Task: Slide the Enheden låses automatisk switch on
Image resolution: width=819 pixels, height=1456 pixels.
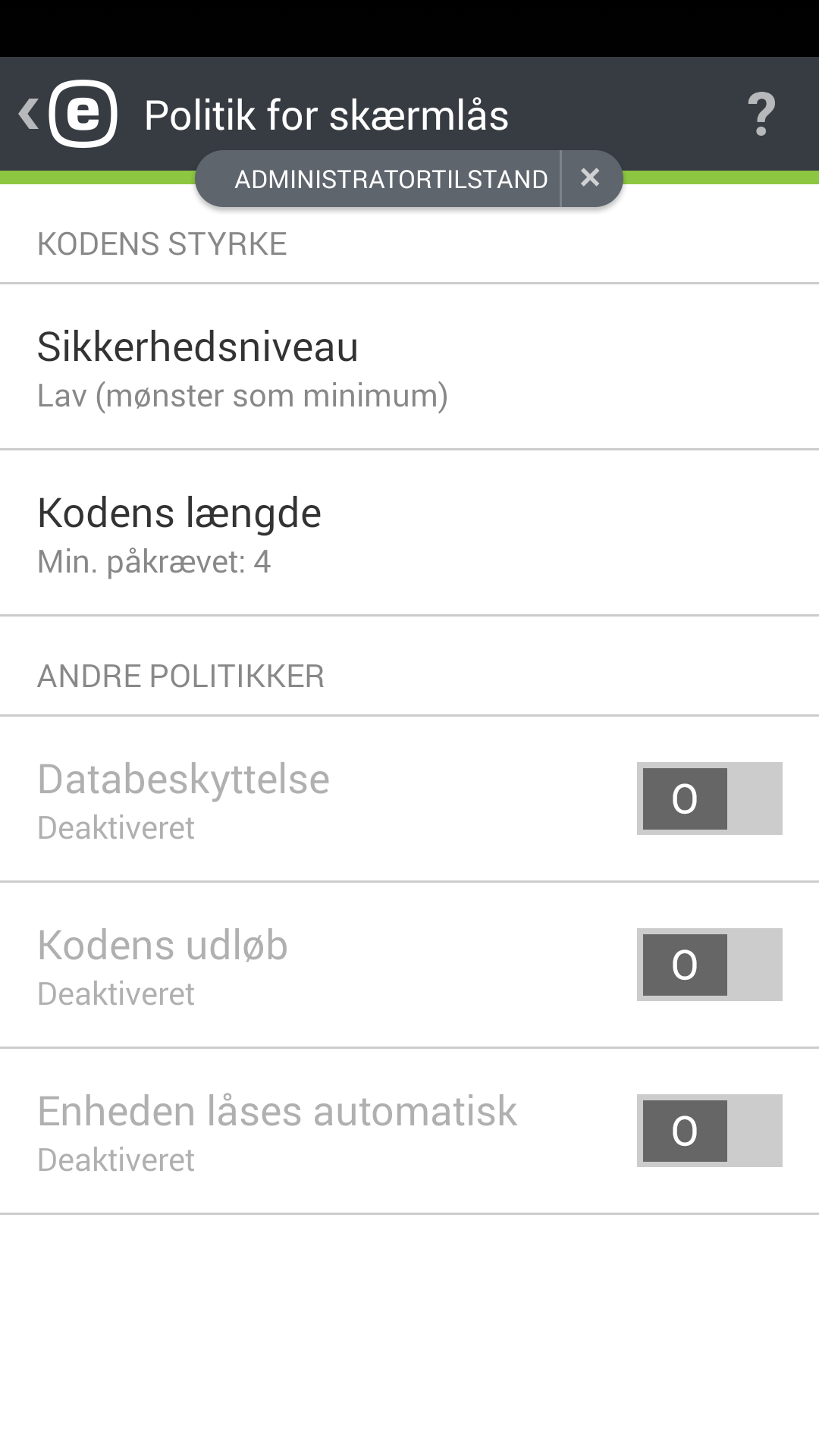Action: (x=709, y=1130)
